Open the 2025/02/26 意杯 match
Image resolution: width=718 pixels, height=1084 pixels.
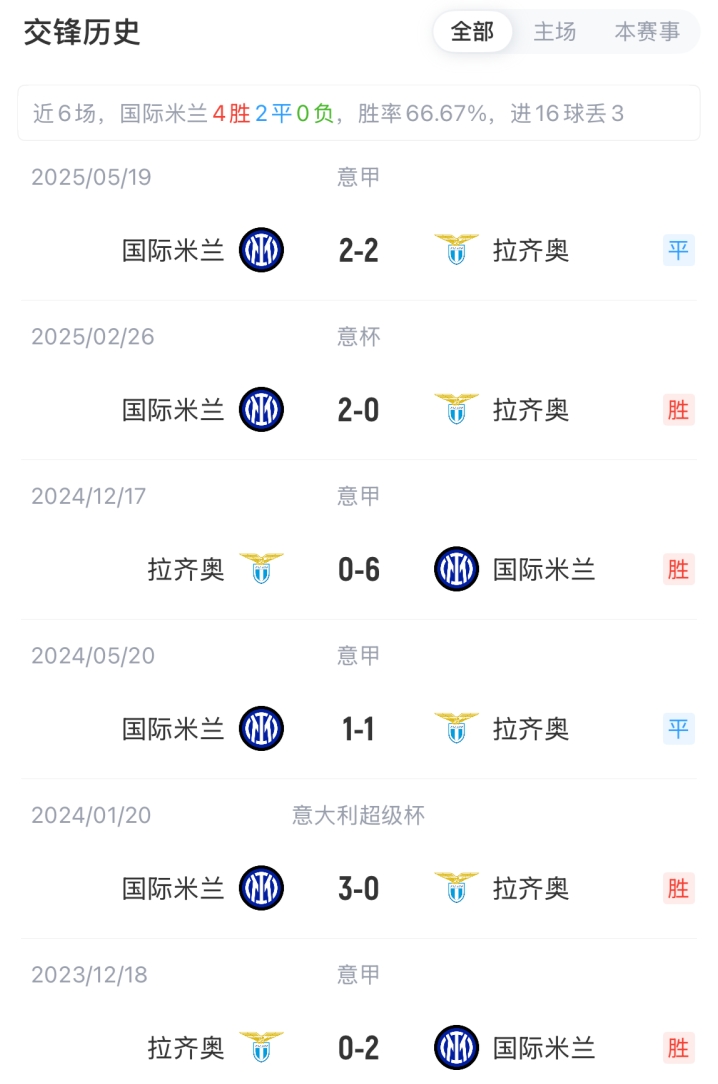point(358,409)
